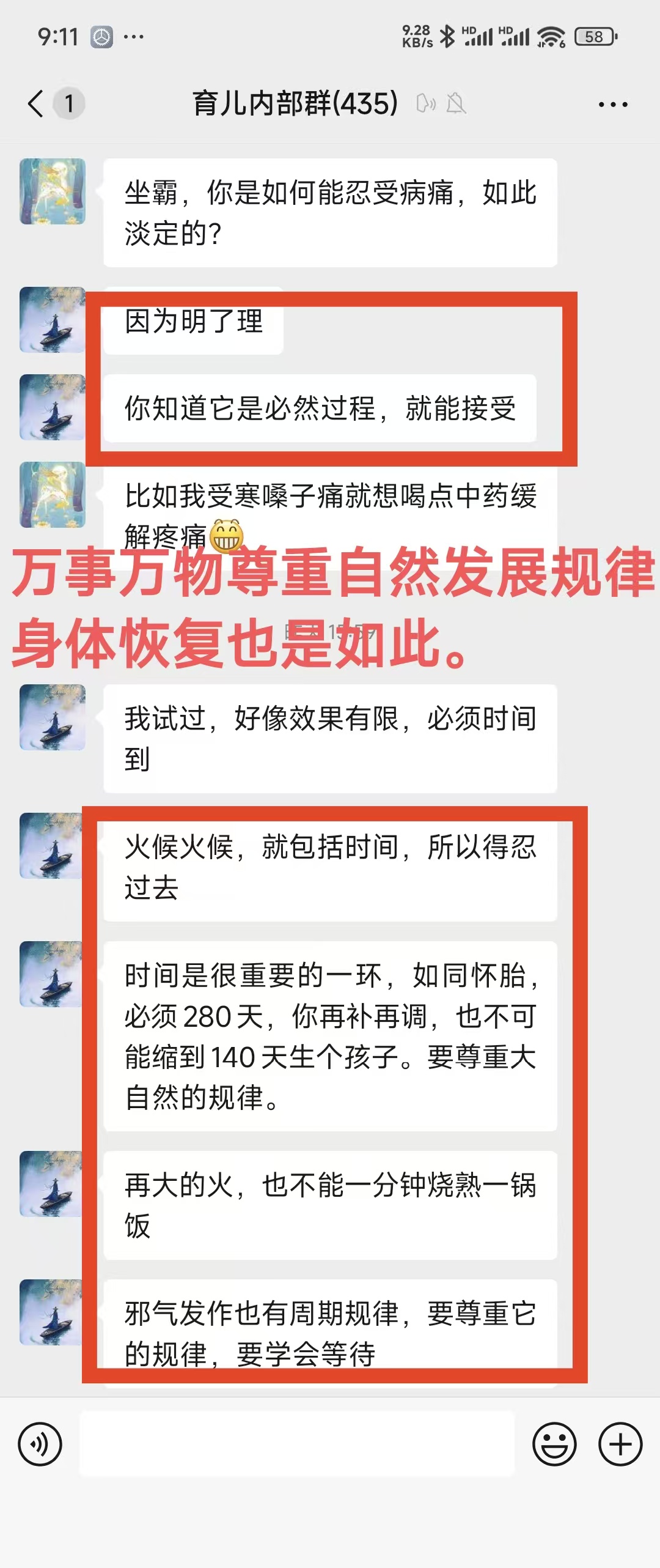Open avatar beside 因为明了理 message
Viewport: 660px width, 1568px height.
53,320
